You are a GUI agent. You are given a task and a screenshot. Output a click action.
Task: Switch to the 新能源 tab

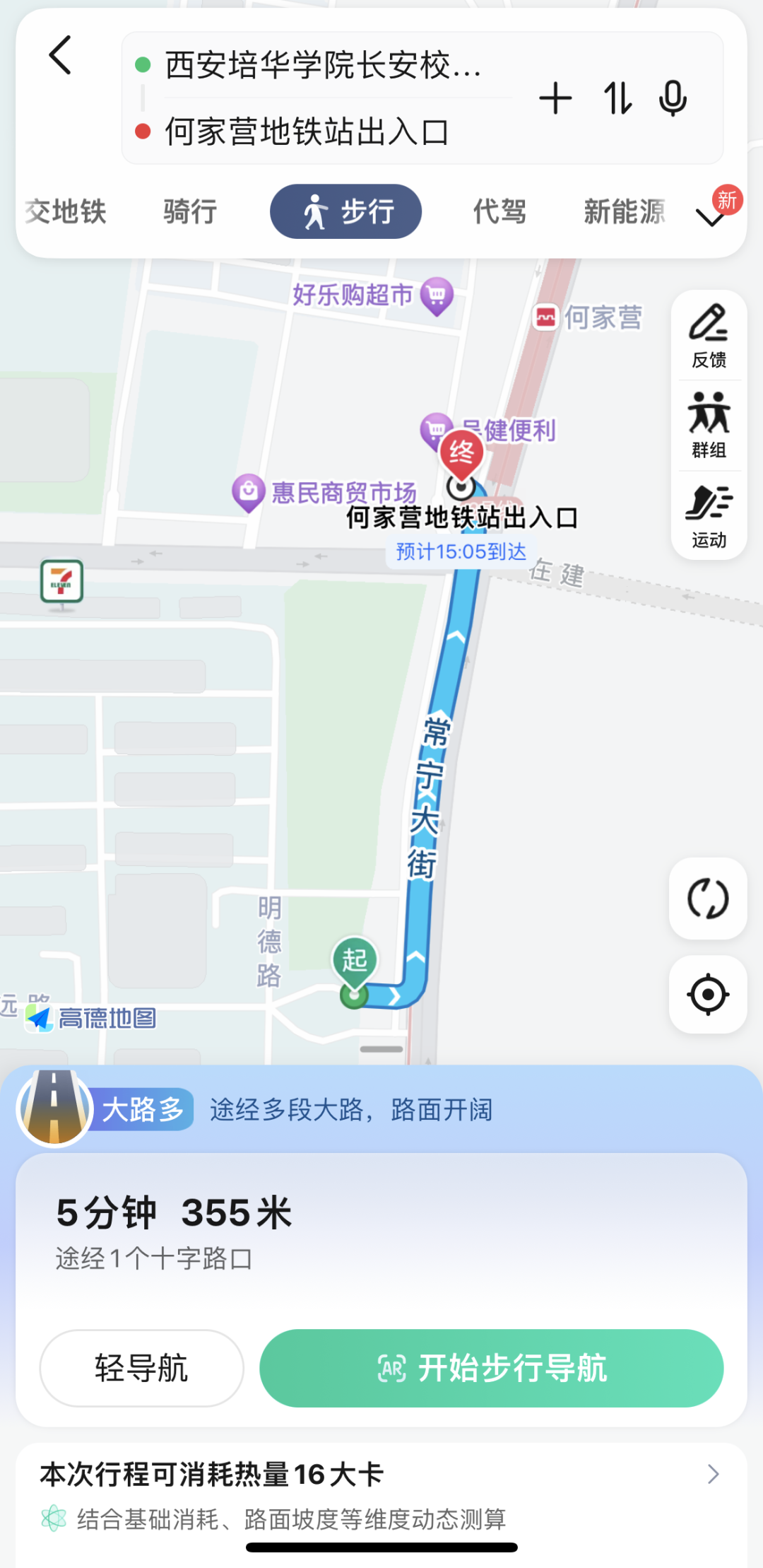624,211
